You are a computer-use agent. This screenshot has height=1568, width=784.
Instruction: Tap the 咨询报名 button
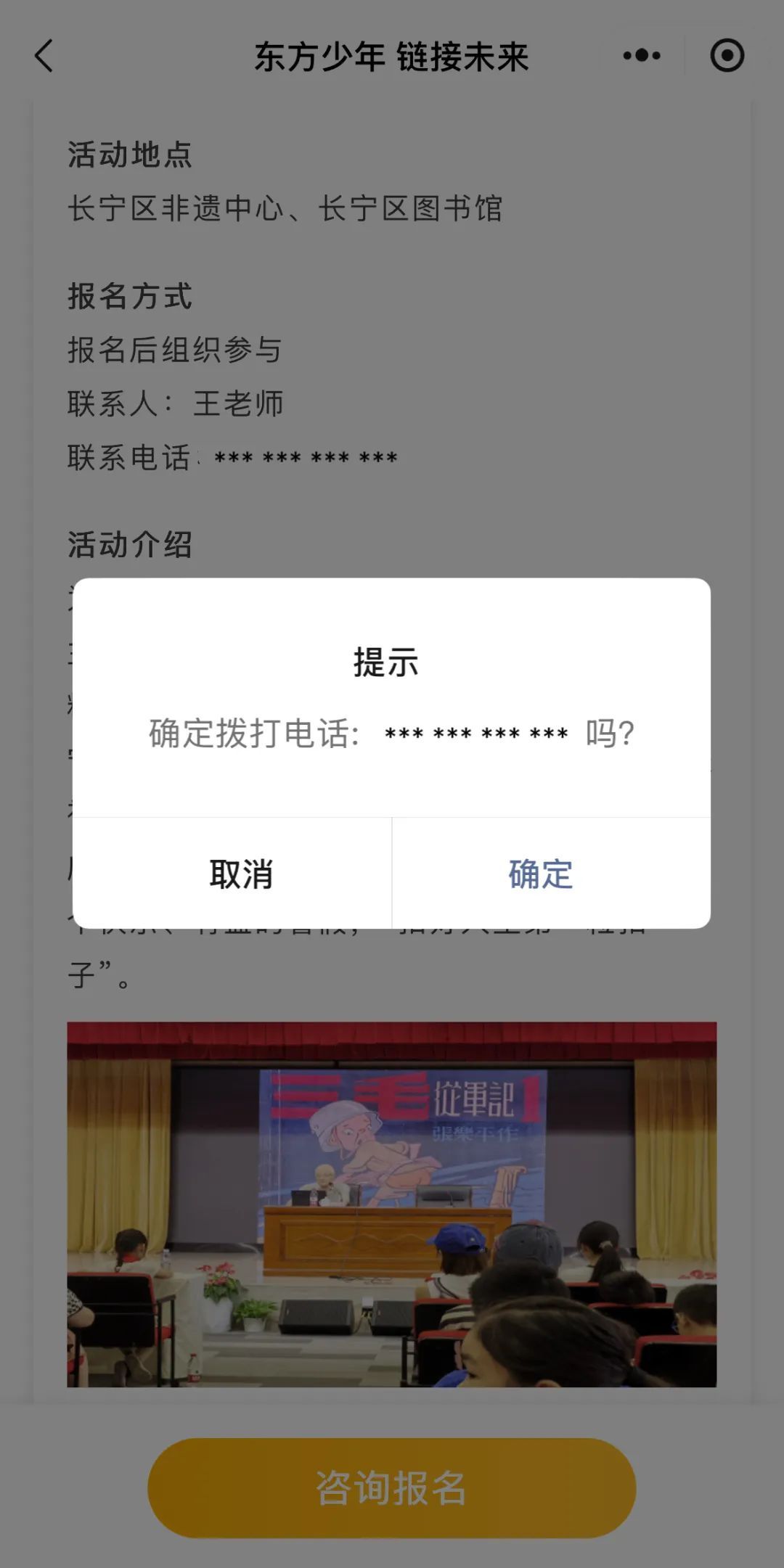(x=391, y=1487)
